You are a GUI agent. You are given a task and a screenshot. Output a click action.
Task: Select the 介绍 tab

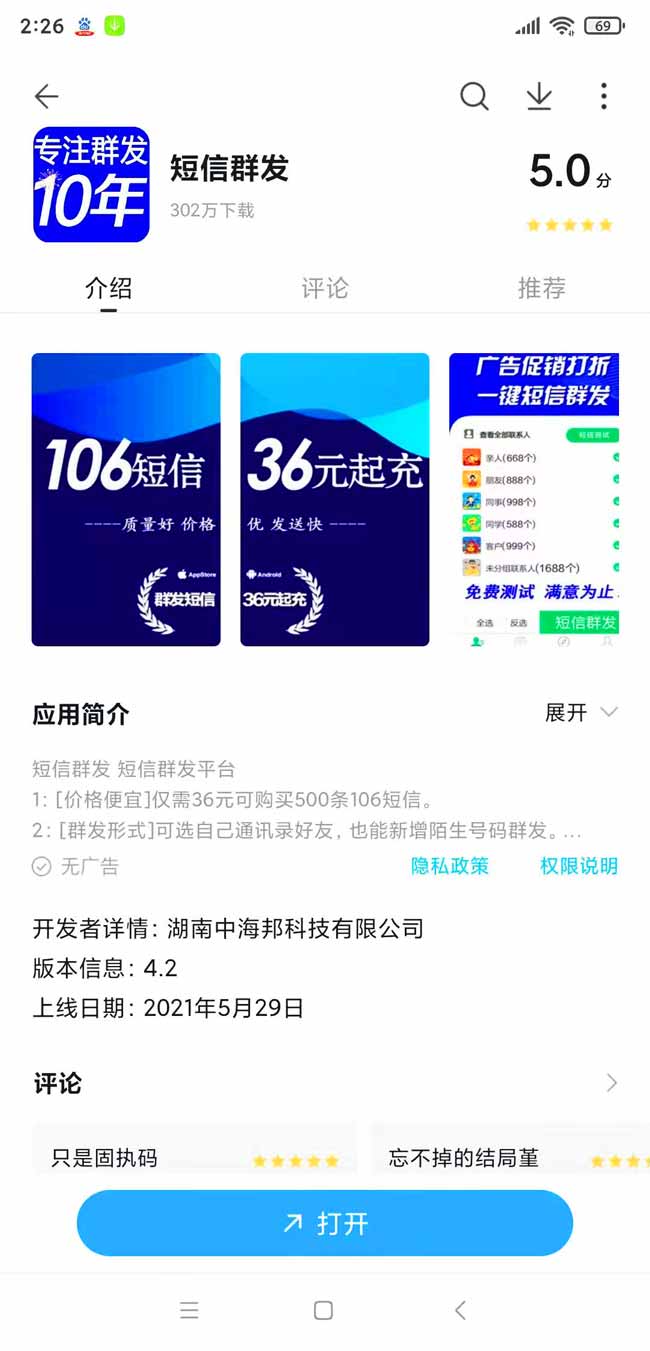[108, 288]
